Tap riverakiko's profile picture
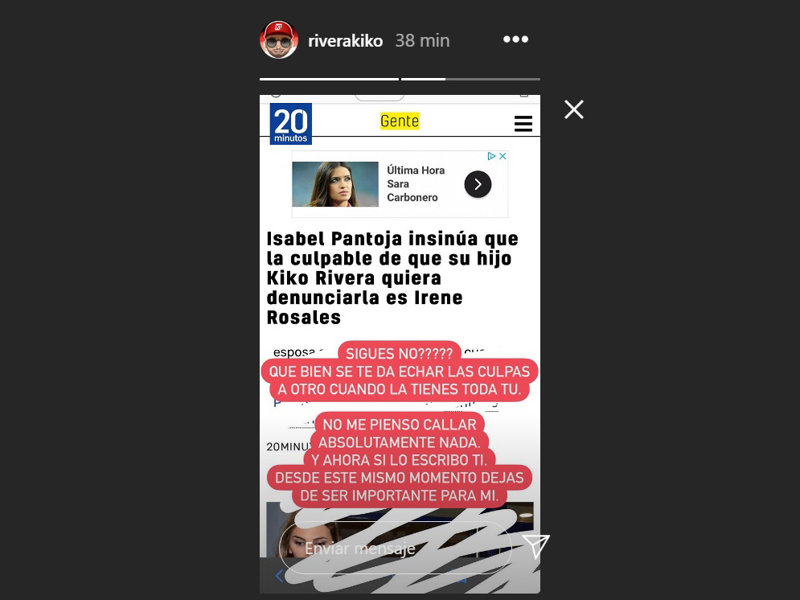Screen dimensions: 800x600 coord(279,40)
